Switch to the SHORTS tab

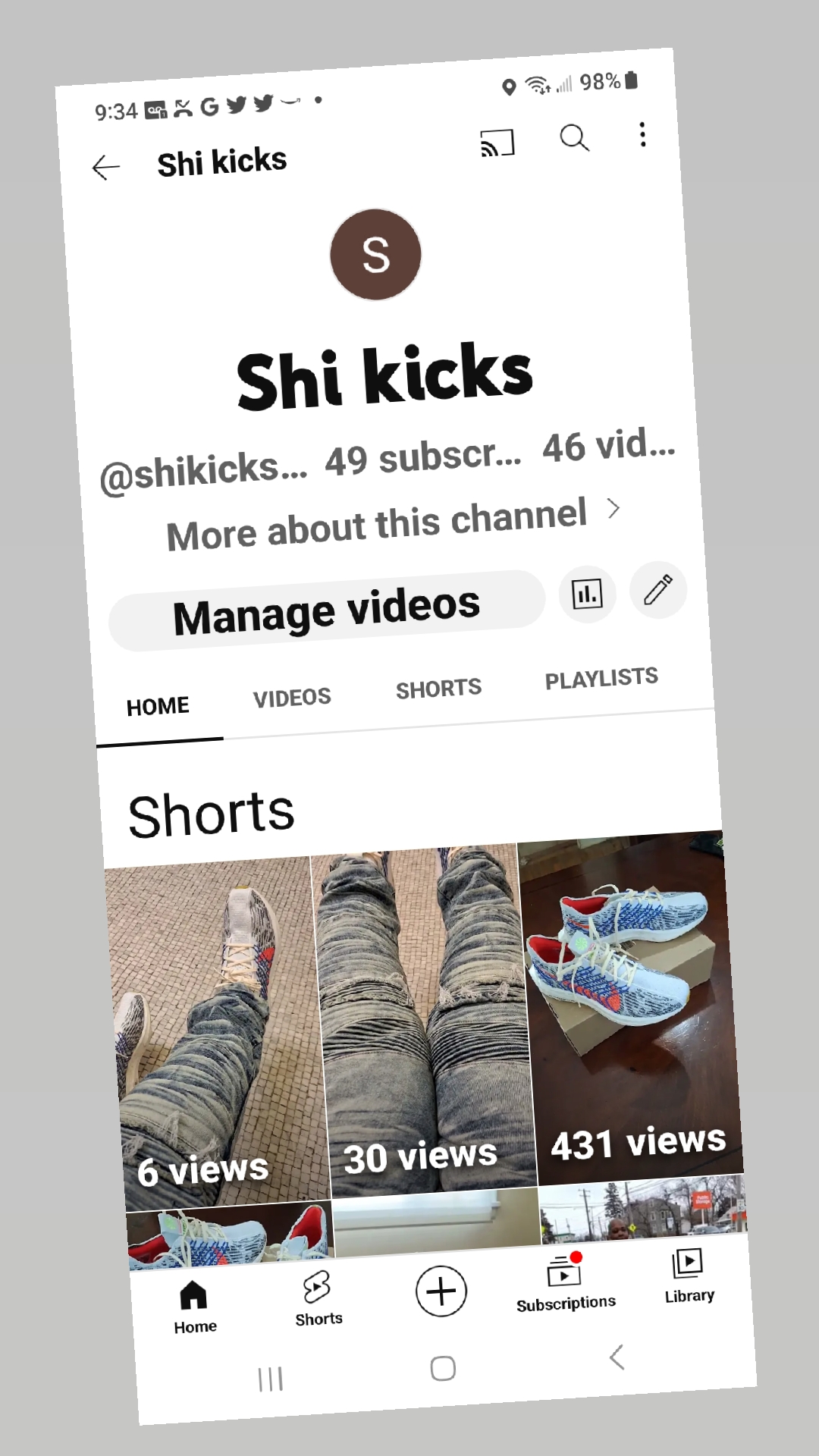tap(438, 689)
